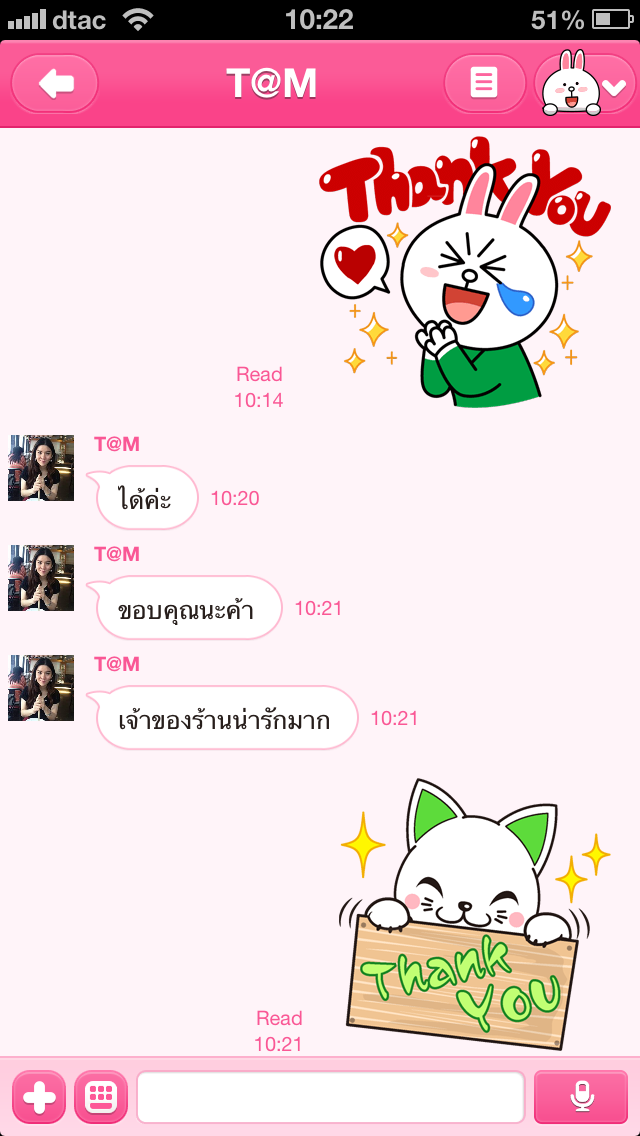Open the plus attachment menu

pyautogui.click(x=39, y=1097)
